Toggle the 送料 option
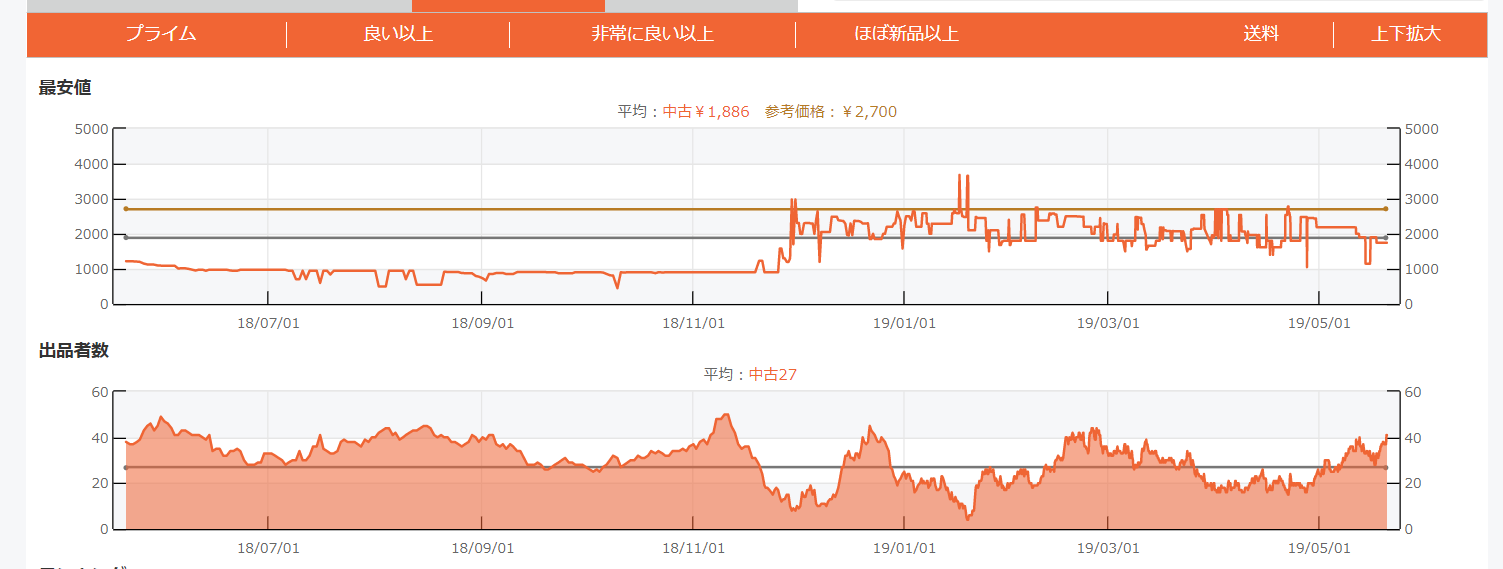The width and height of the screenshot is (1503, 569). pyautogui.click(x=1261, y=34)
